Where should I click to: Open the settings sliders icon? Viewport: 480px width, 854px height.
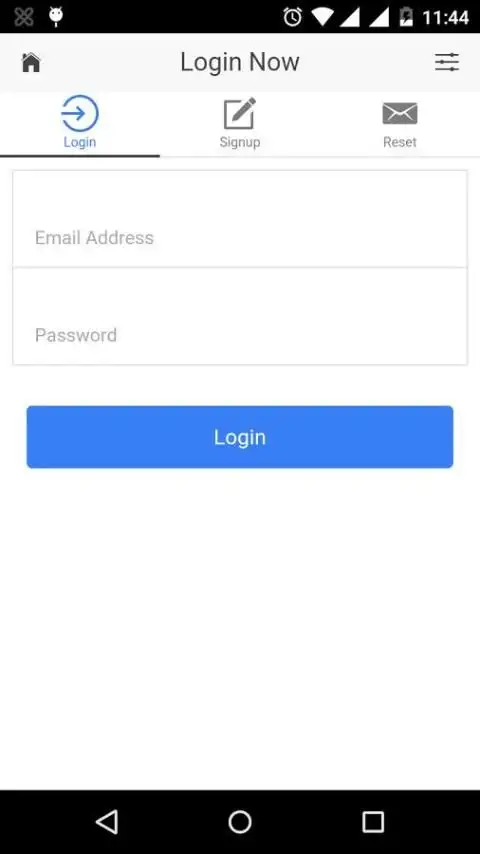(x=447, y=62)
